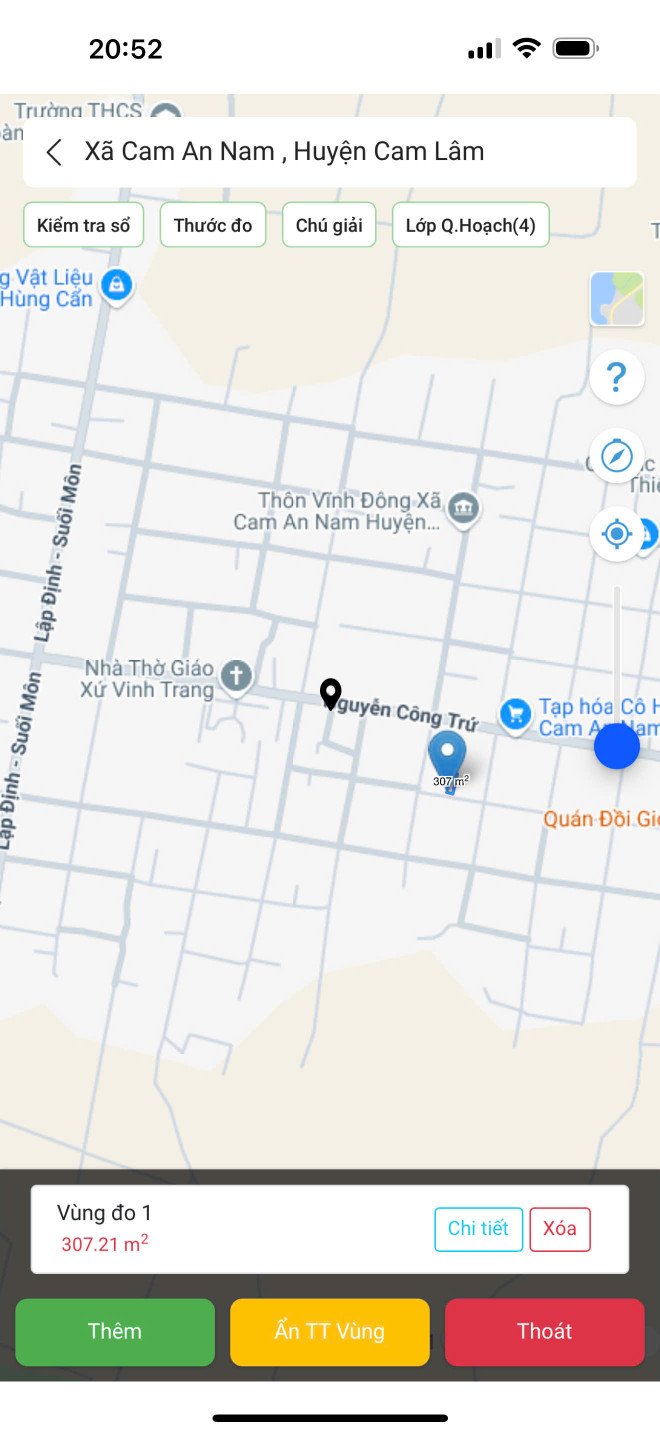Open Lớp Q.Hoạch(4) planning layers
The width and height of the screenshot is (660, 1434).
pyautogui.click(x=470, y=225)
